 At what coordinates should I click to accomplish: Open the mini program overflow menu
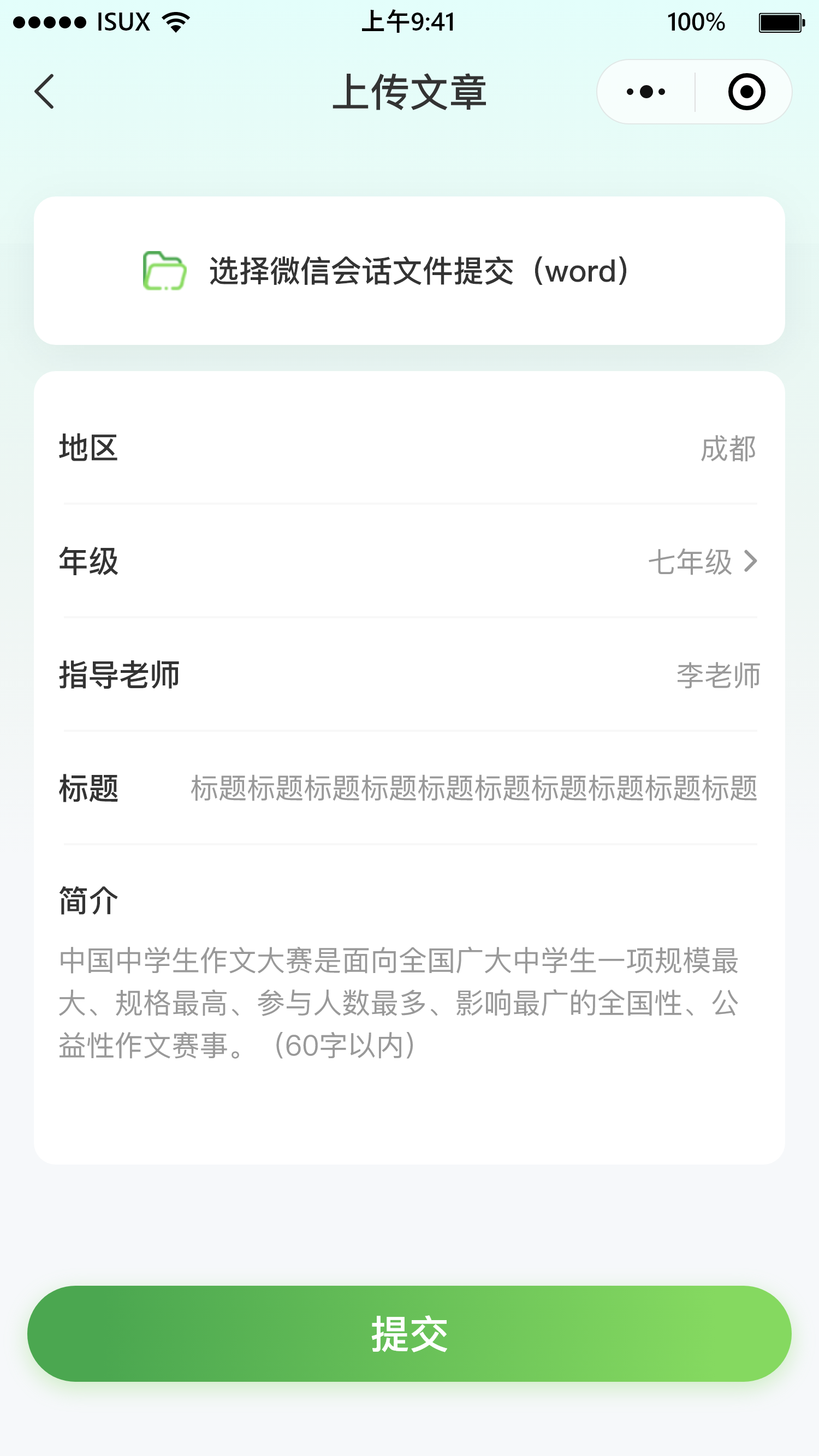pos(645,92)
